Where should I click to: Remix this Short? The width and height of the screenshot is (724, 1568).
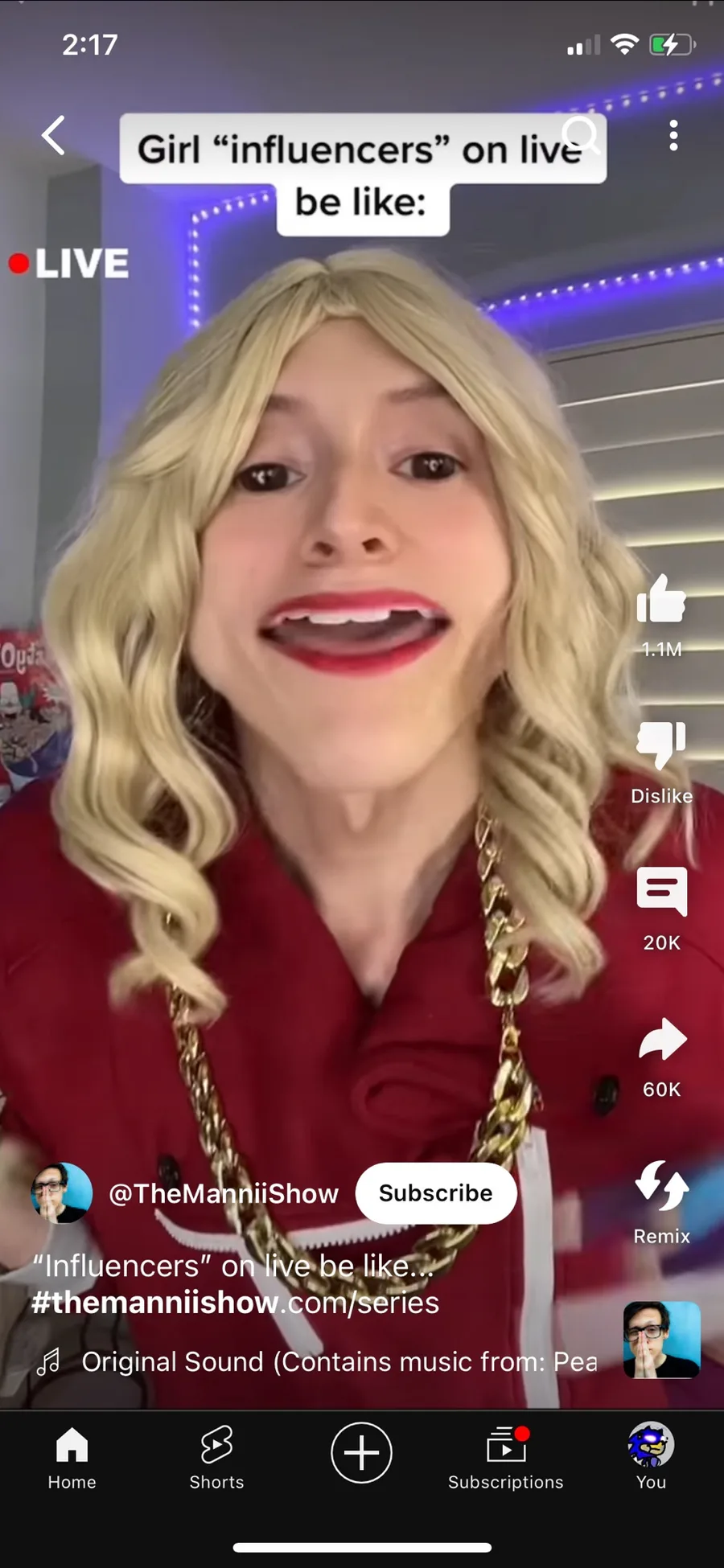pos(662,1185)
